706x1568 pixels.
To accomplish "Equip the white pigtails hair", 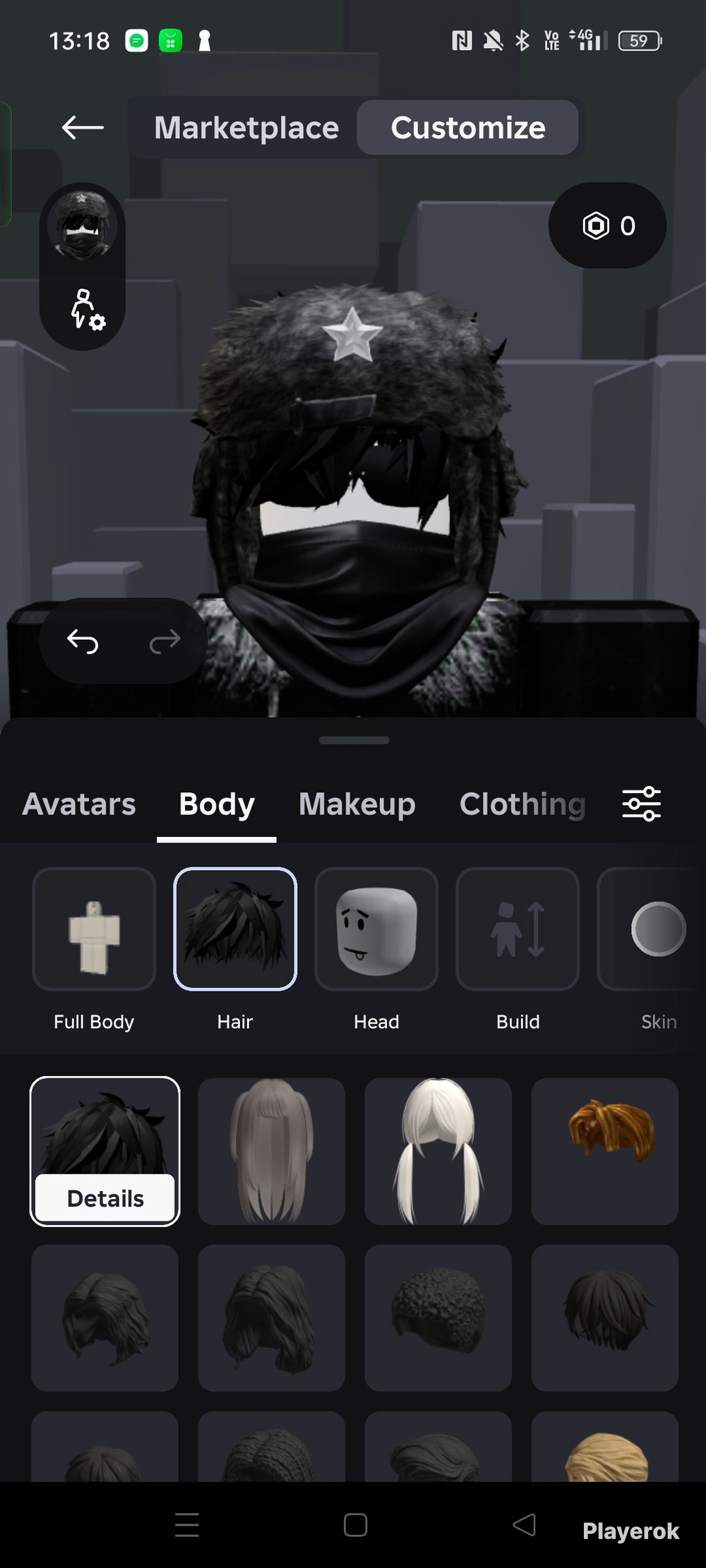I will [x=438, y=1152].
